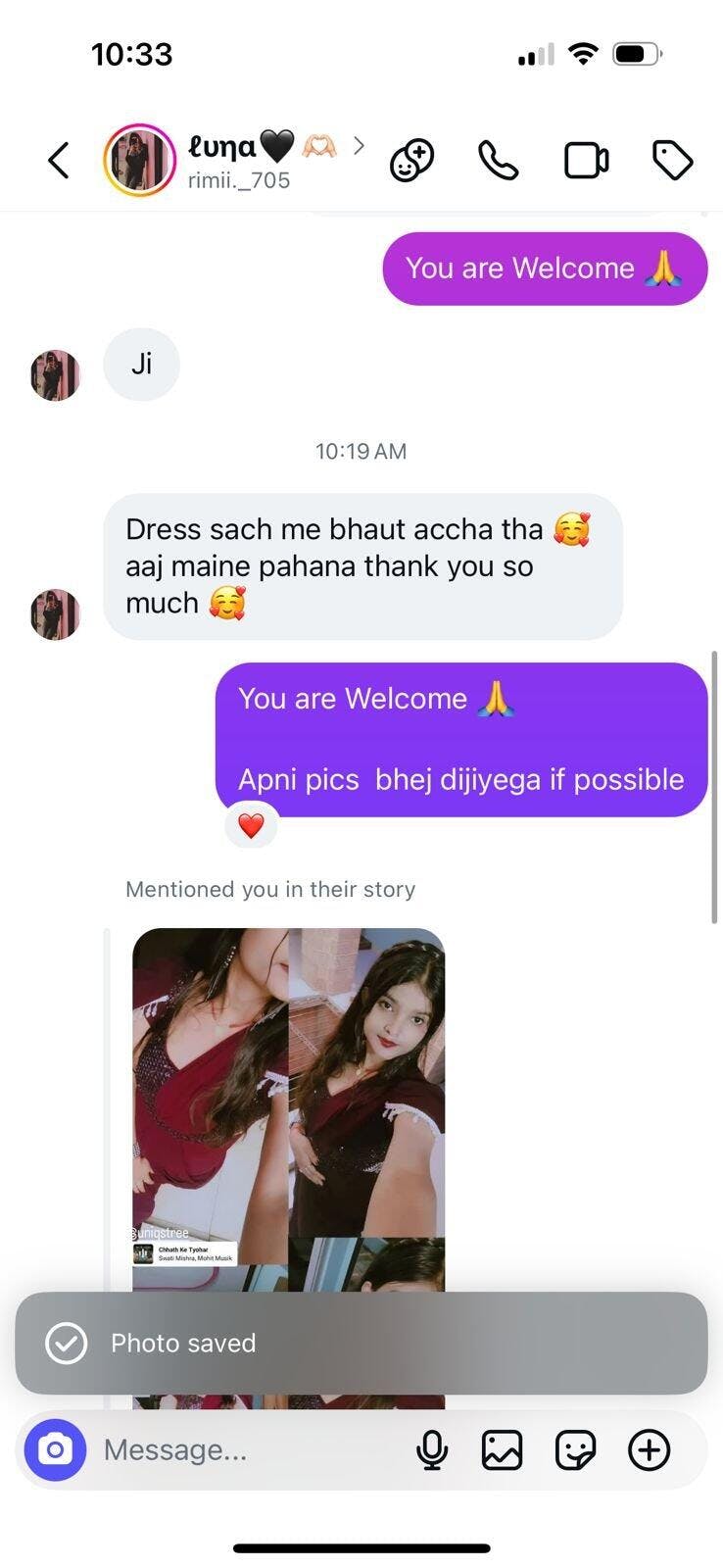This screenshot has width=723, height=1568.
Task: View the heart reaction on message
Action: 252,826
